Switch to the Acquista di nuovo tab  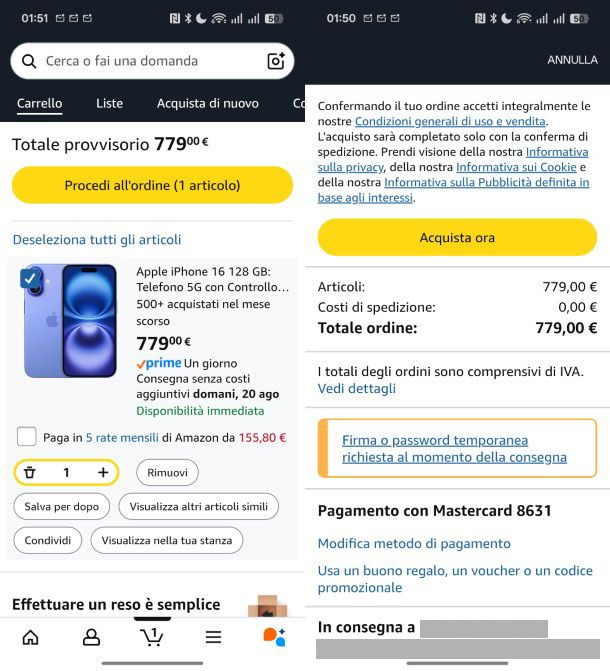coord(207,103)
